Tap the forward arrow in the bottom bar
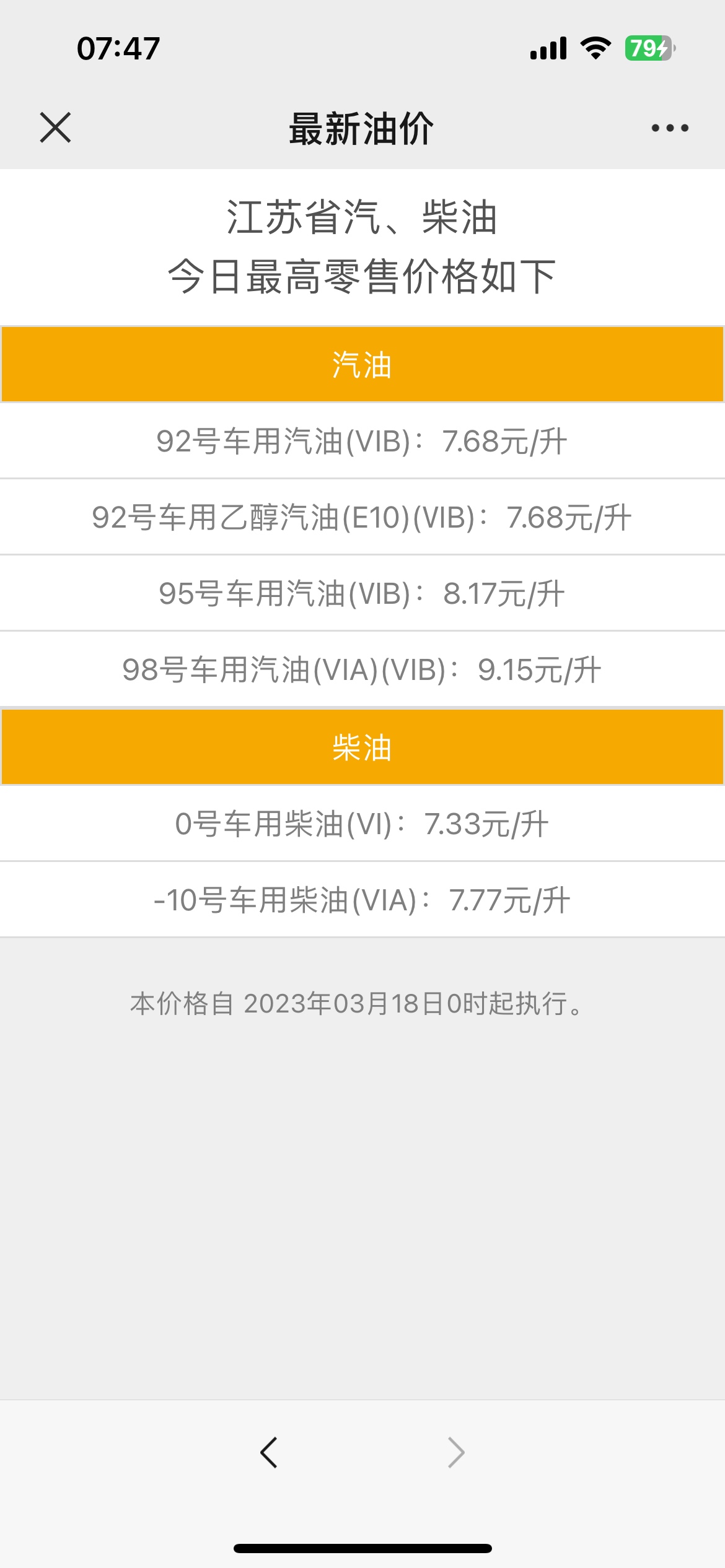Viewport: 725px width, 1568px height. [456, 1452]
